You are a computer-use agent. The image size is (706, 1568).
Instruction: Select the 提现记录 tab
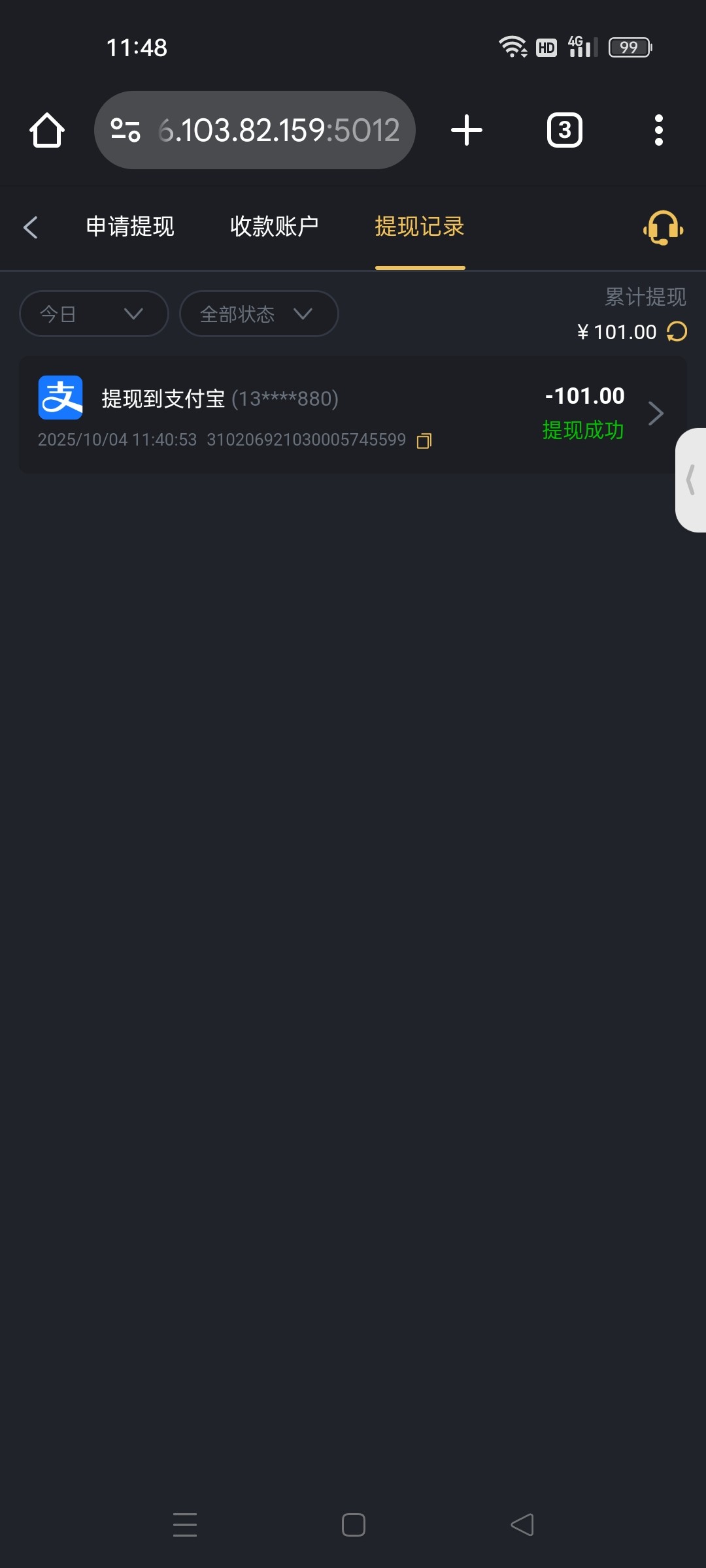coord(420,227)
